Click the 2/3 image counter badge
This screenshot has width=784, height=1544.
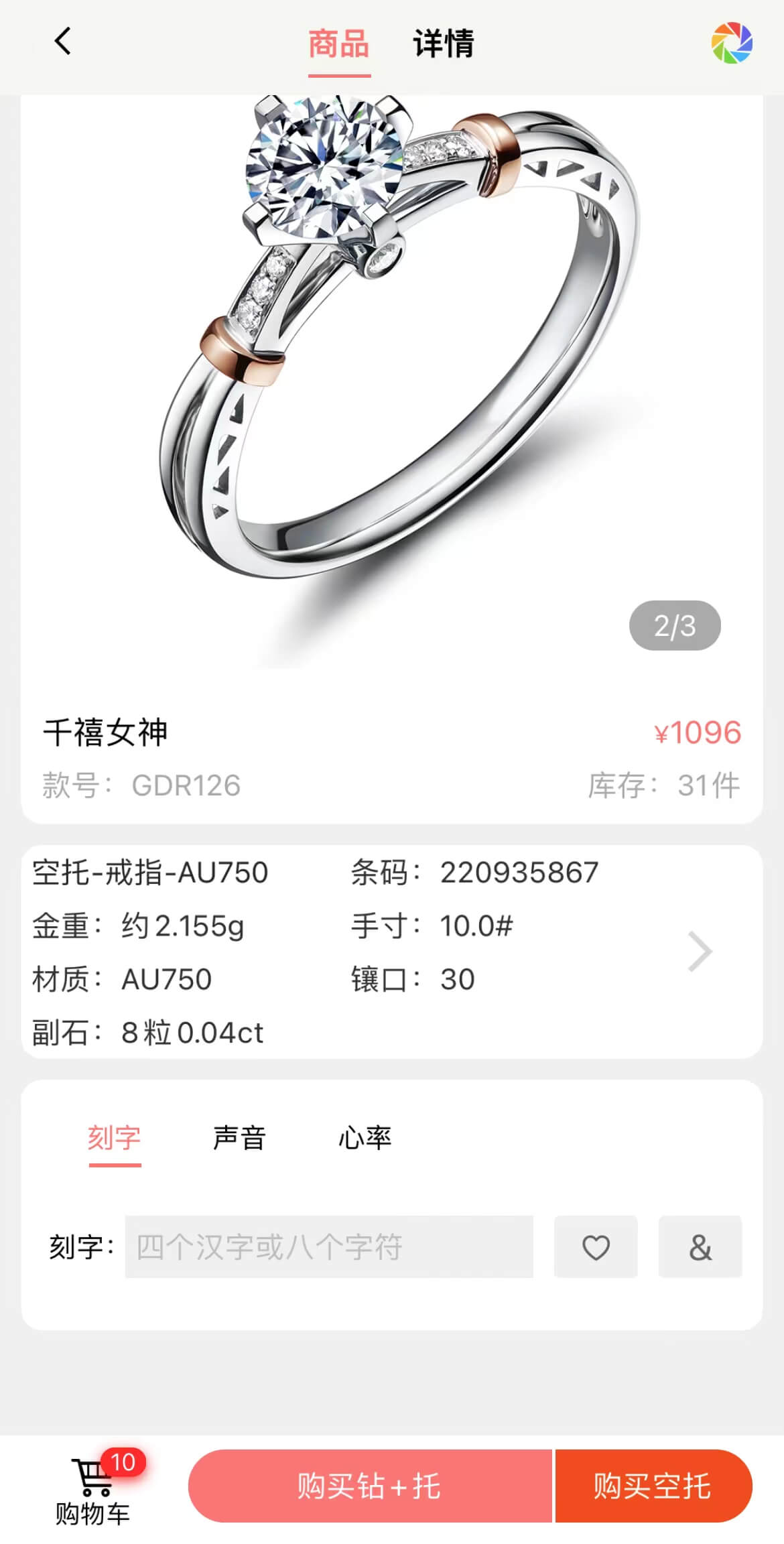coord(674,626)
